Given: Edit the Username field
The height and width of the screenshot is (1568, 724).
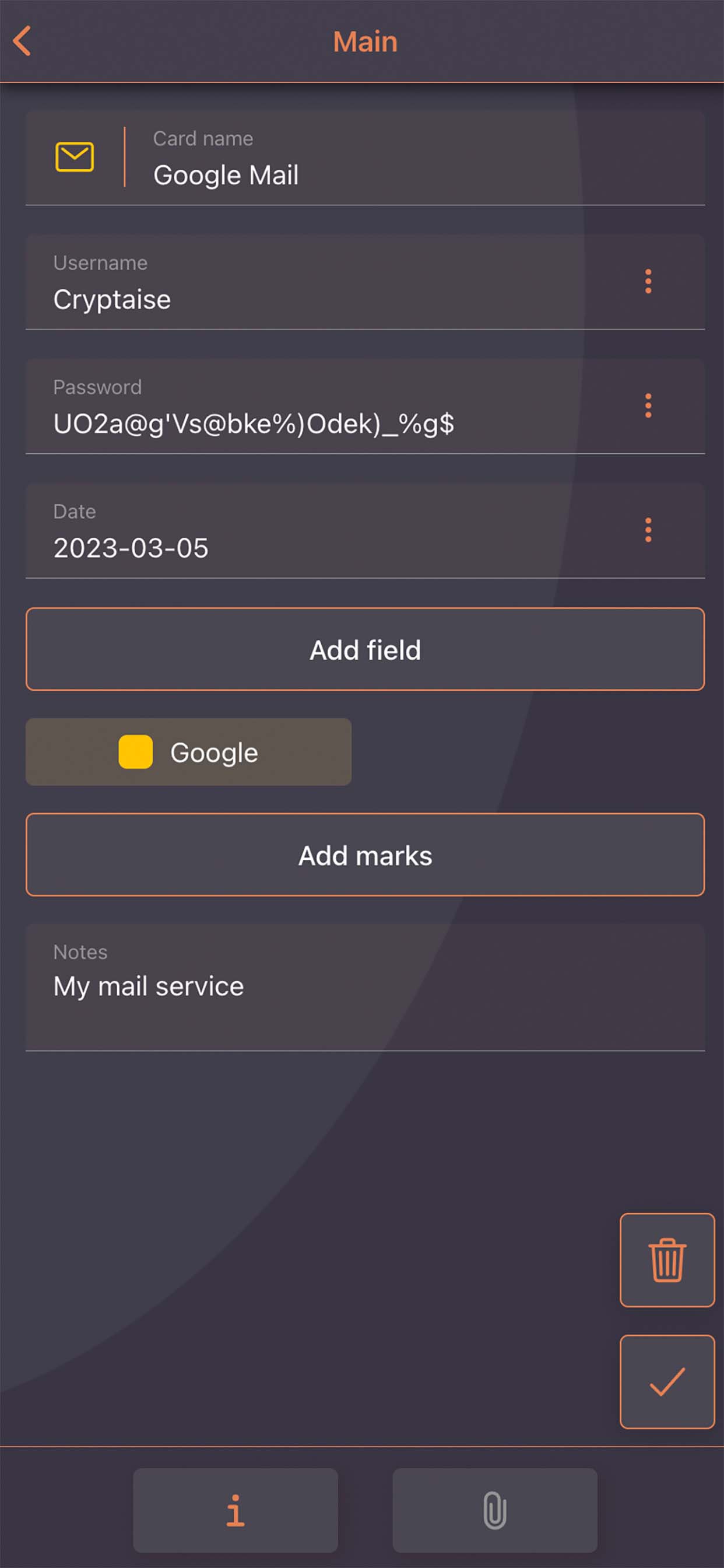Looking at the screenshot, I should [x=329, y=299].
